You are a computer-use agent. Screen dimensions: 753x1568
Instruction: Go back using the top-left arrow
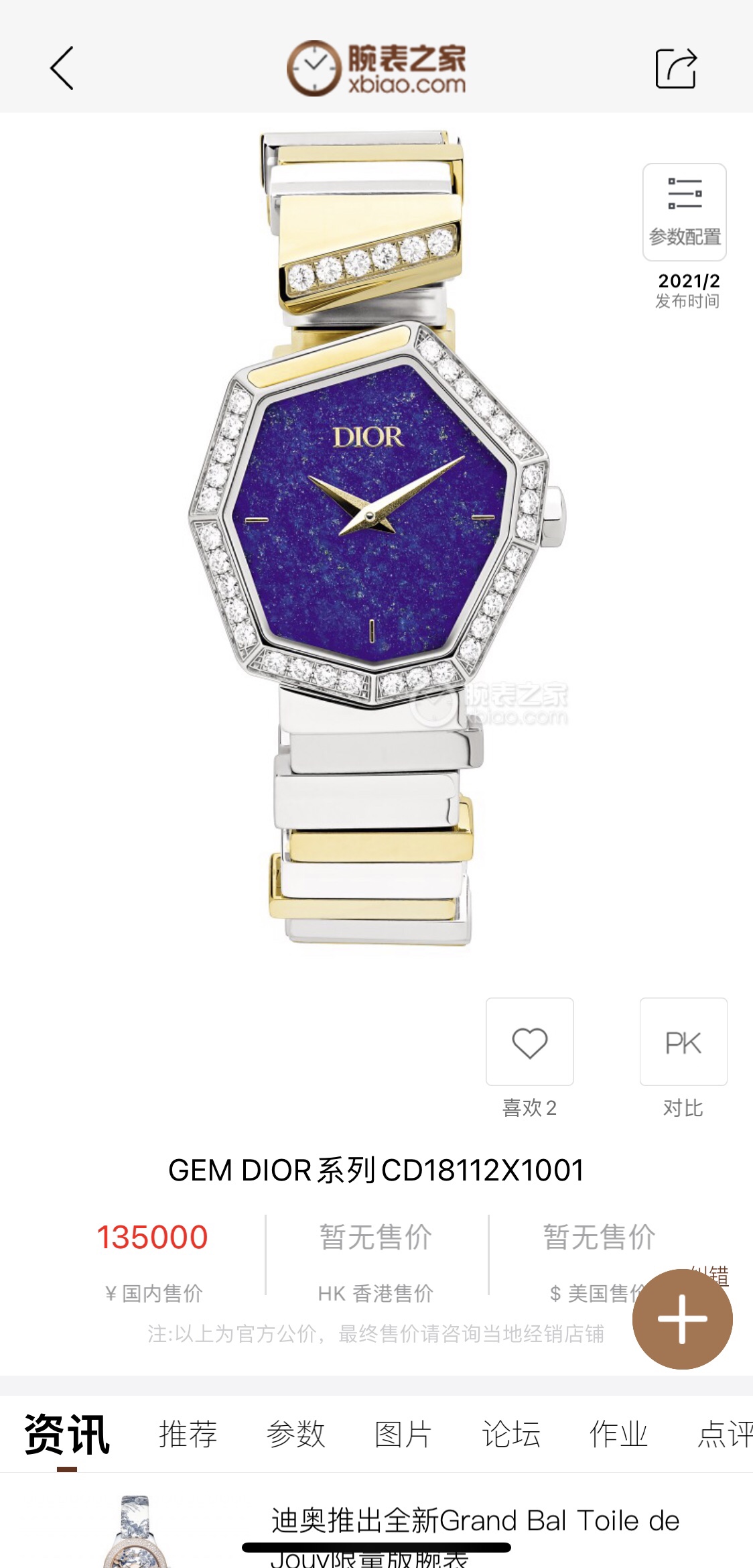(x=62, y=68)
